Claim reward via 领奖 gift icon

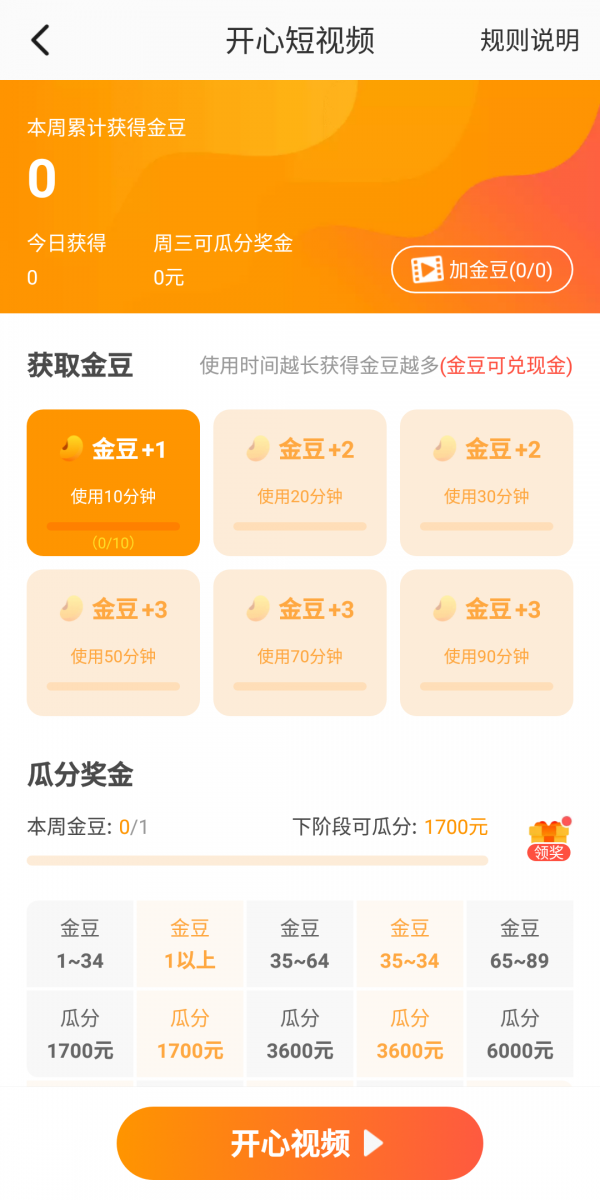[549, 840]
